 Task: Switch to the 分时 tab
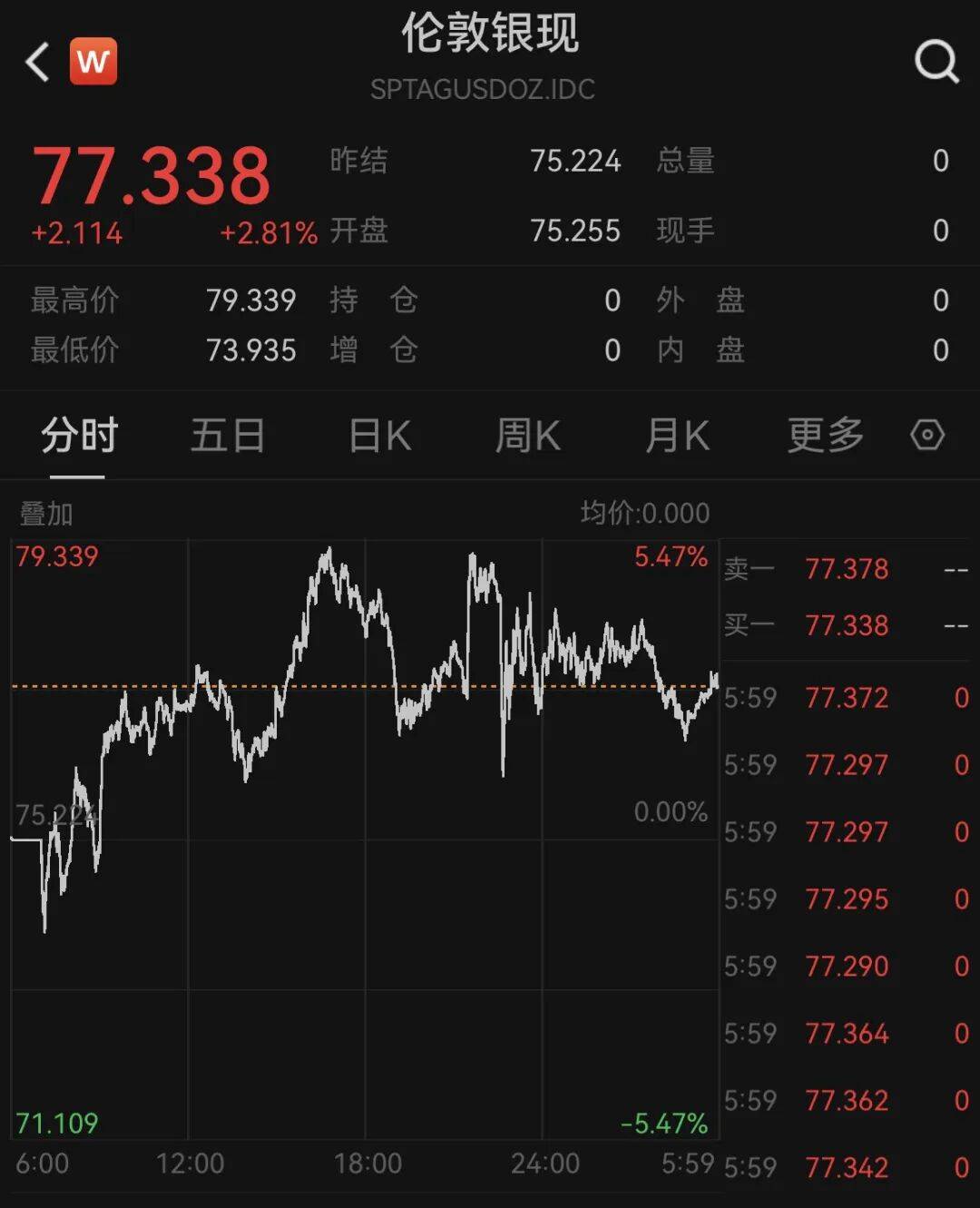79,436
